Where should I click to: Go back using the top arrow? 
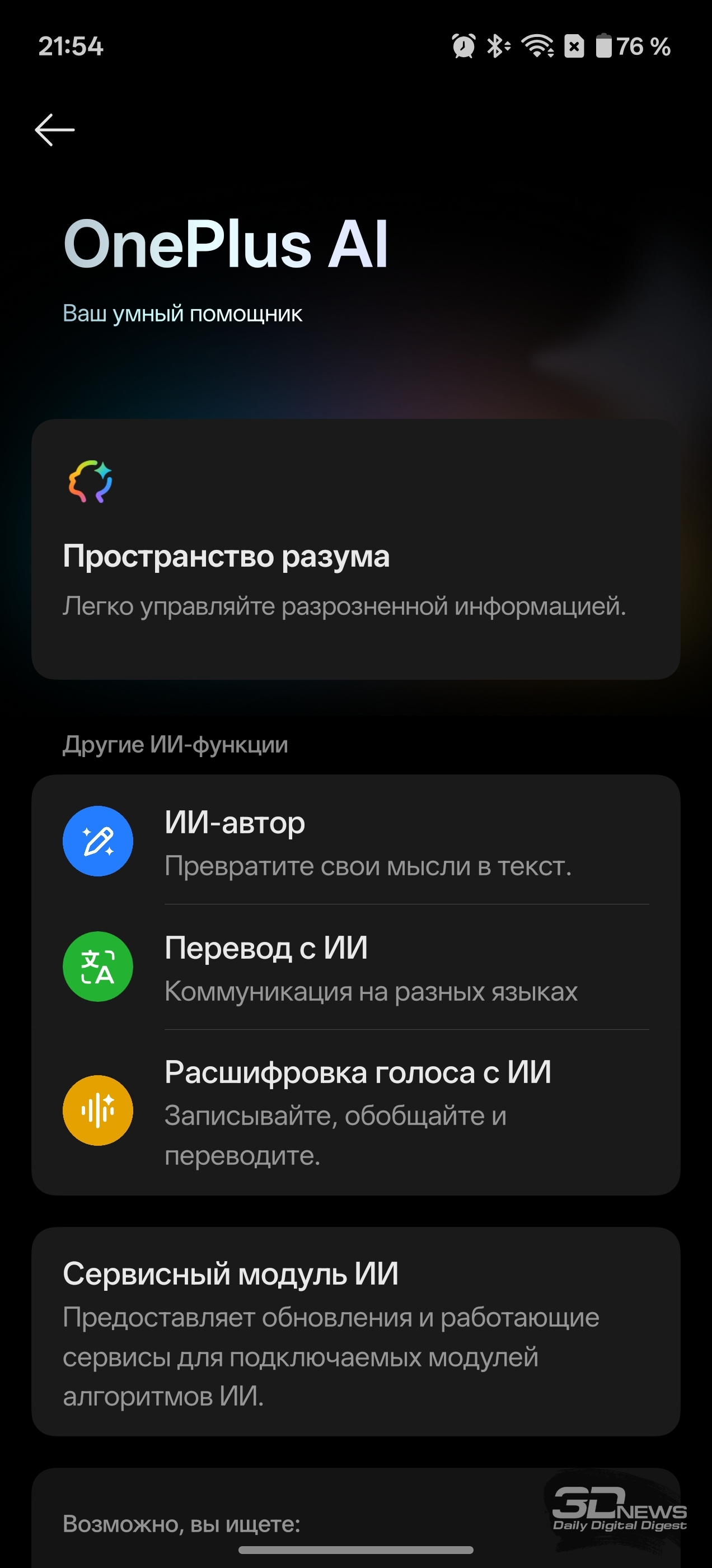coord(55,130)
